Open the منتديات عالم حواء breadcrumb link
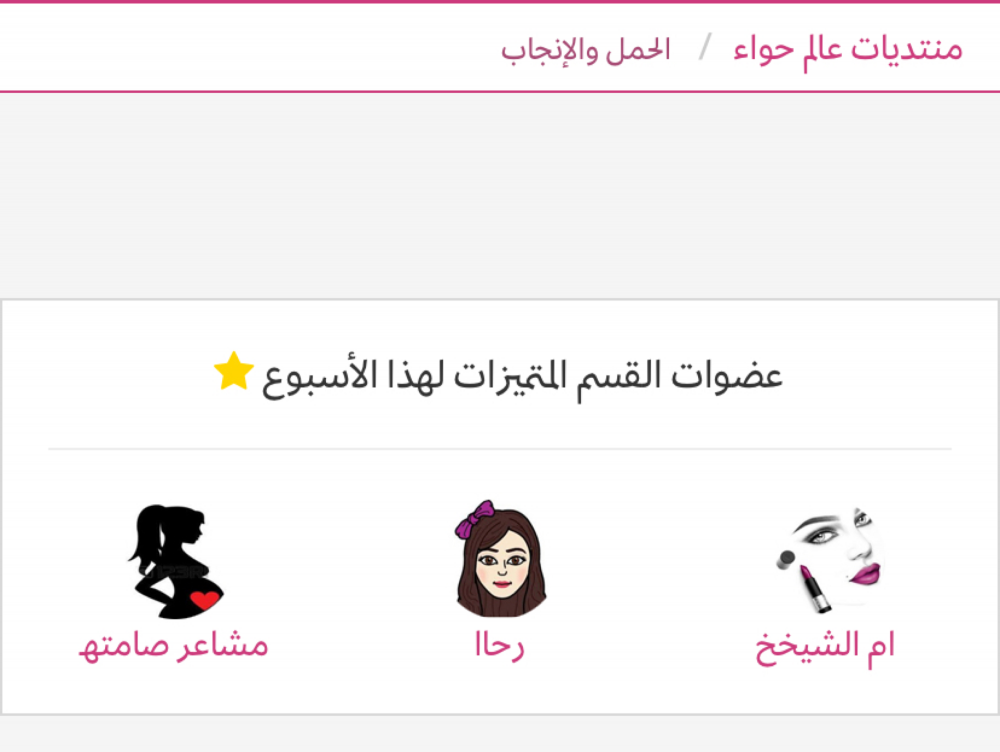The height and width of the screenshot is (752, 1000). tap(847, 50)
